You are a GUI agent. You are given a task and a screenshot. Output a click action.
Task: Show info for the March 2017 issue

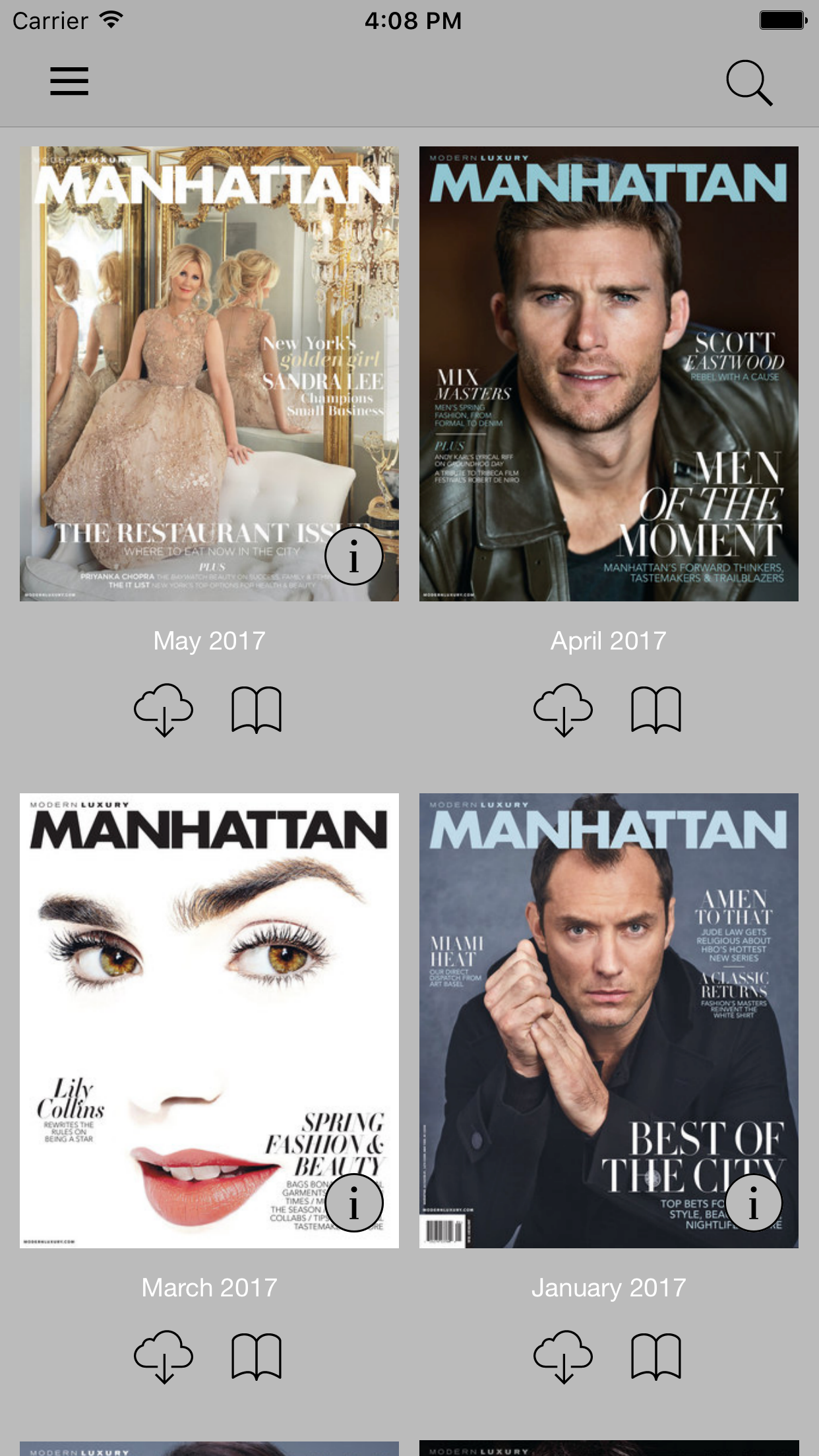click(x=353, y=1203)
